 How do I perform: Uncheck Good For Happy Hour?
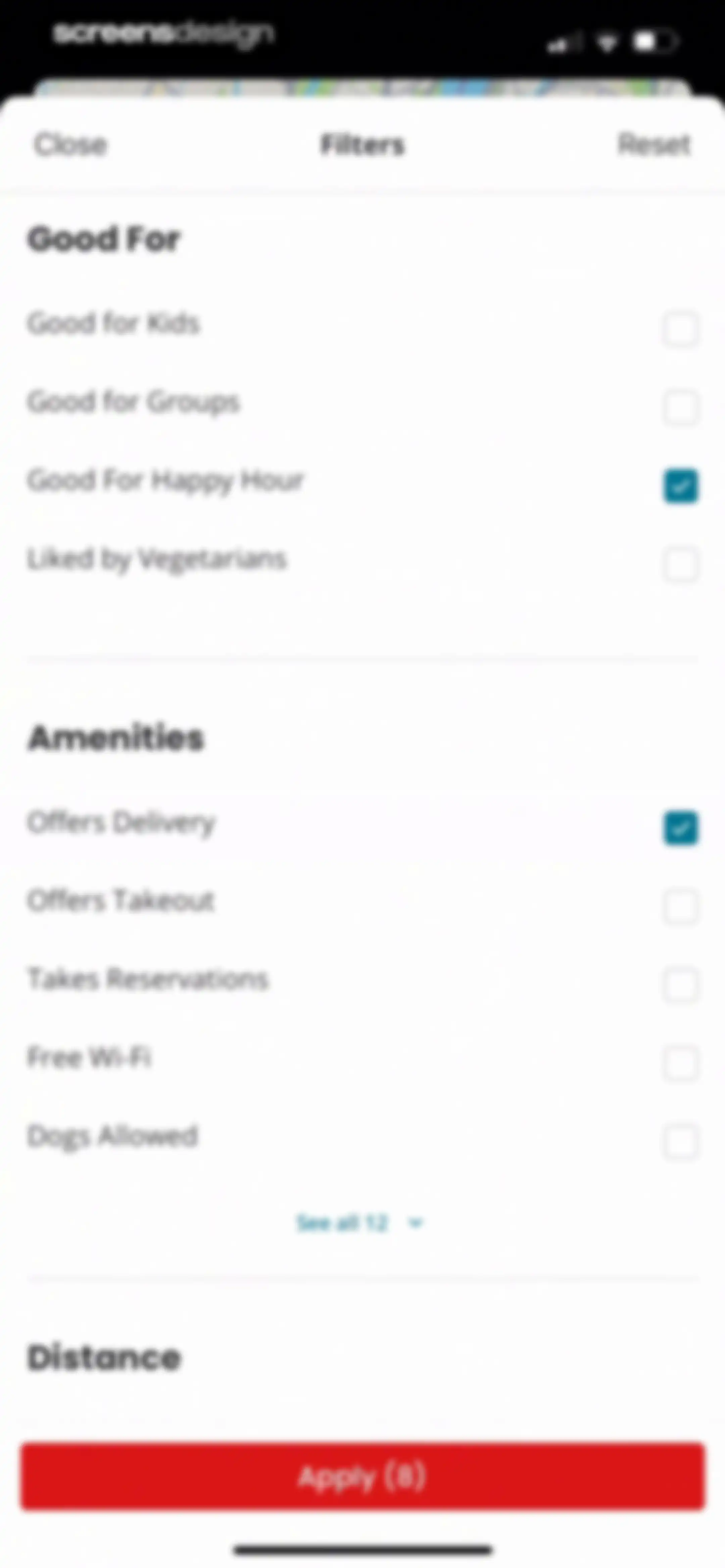[681, 486]
